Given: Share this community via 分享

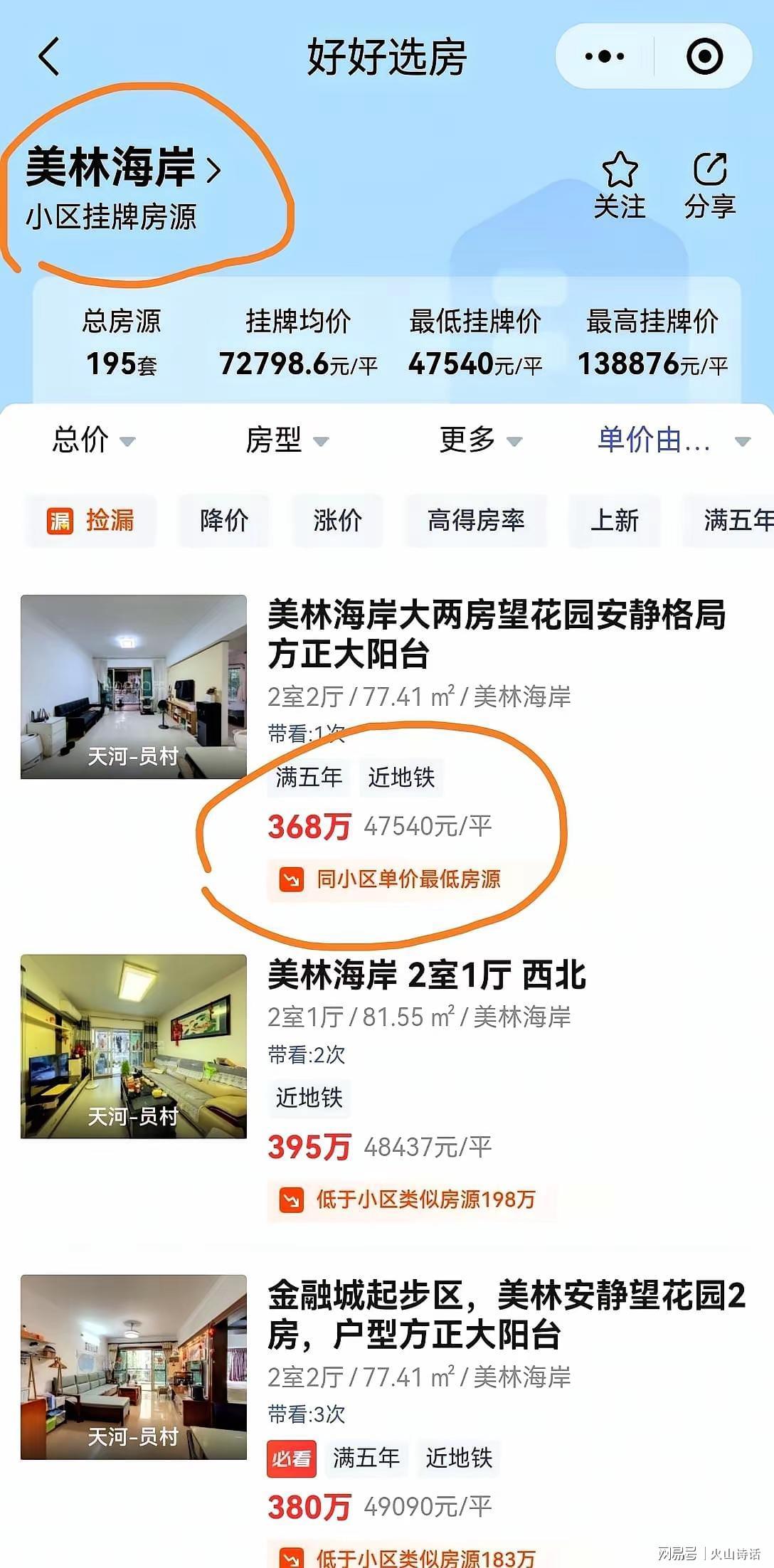Looking at the screenshot, I should 709,185.
